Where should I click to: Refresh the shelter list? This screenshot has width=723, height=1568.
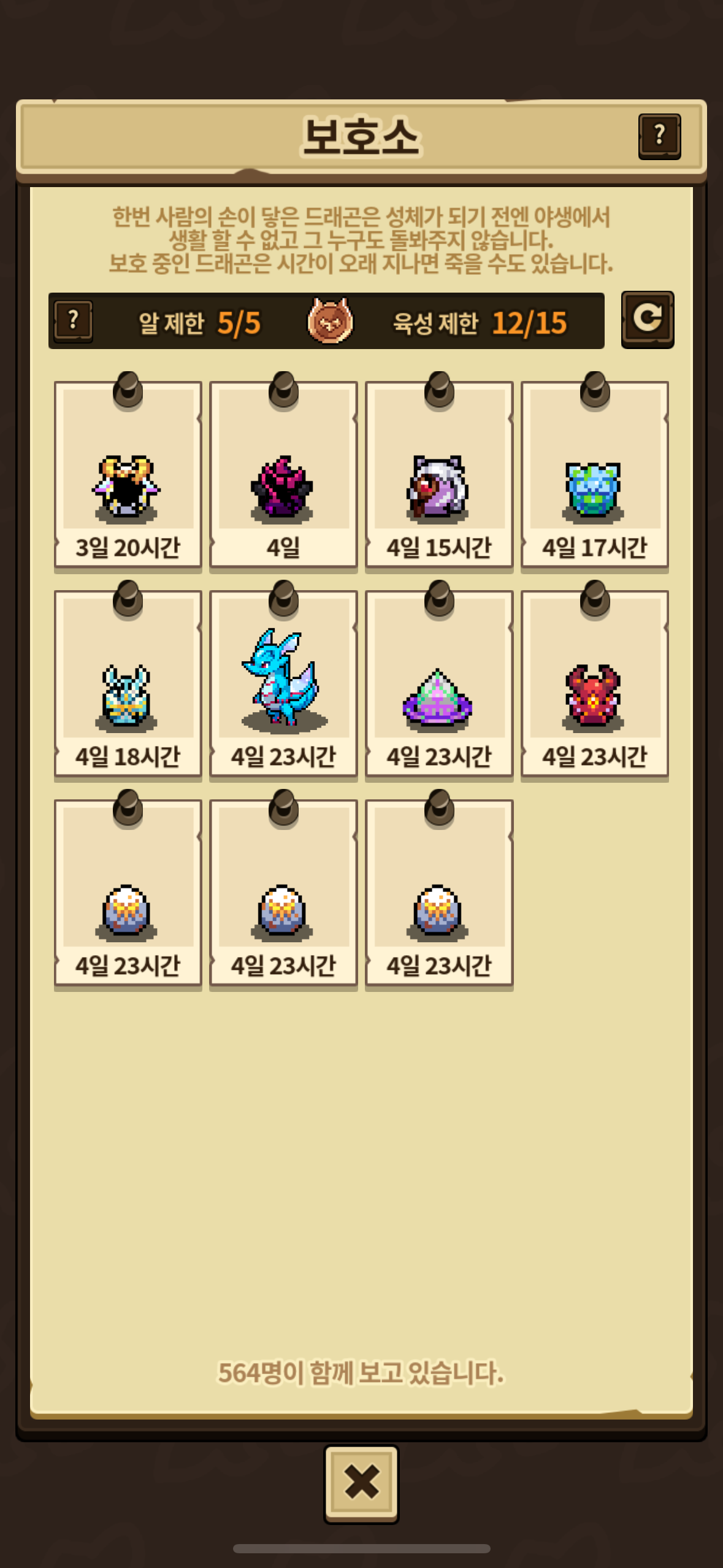click(x=647, y=319)
